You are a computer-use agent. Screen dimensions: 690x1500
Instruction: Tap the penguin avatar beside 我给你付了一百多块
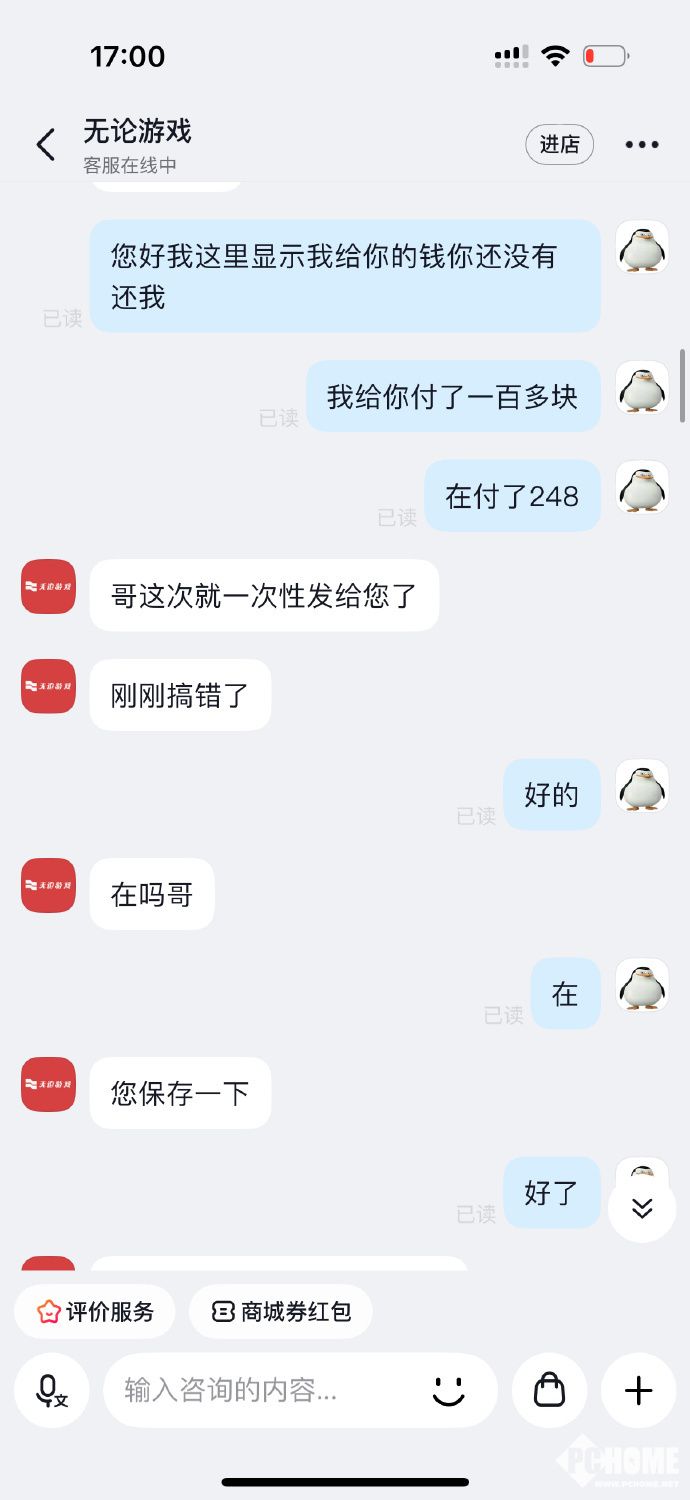tap(641, 387)
